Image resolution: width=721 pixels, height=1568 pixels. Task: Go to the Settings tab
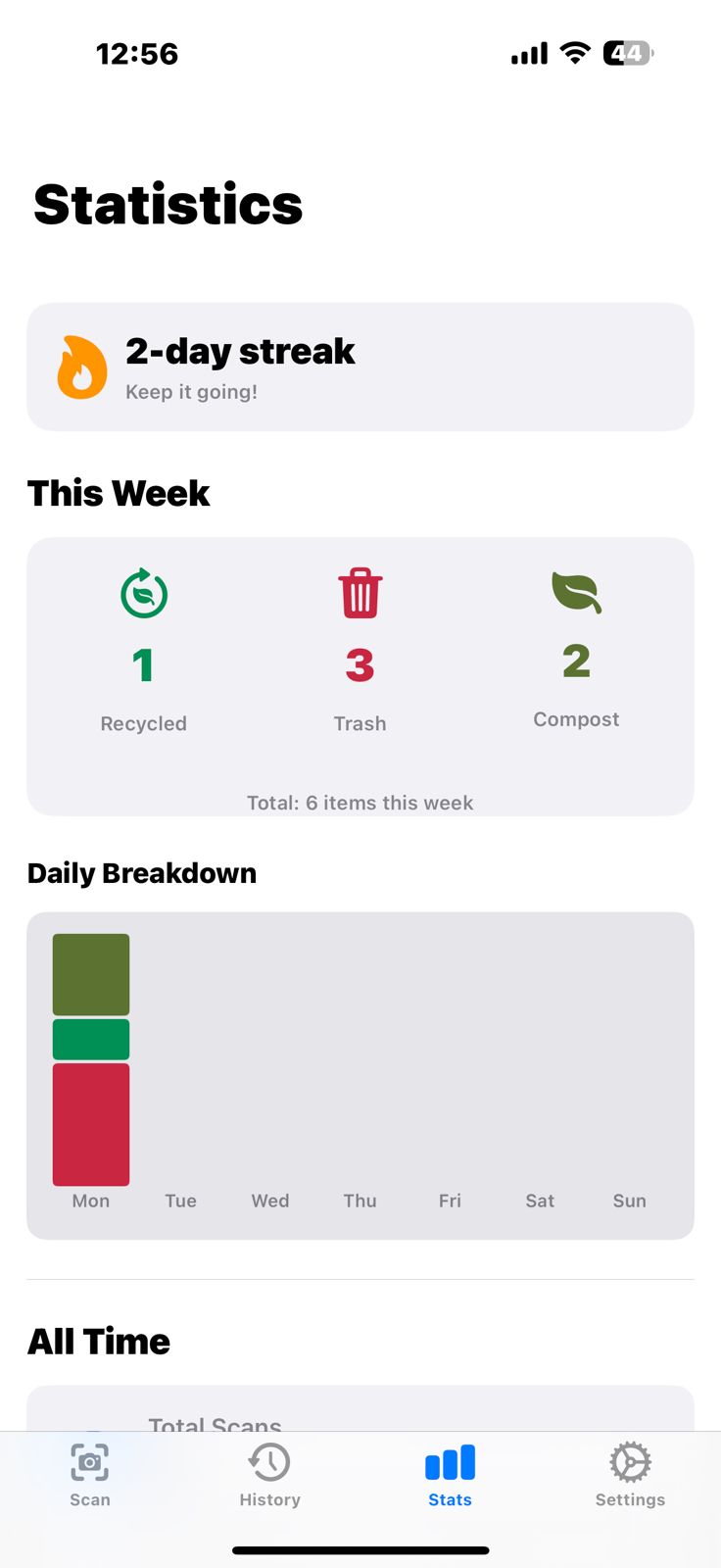tap(630, 1474)
